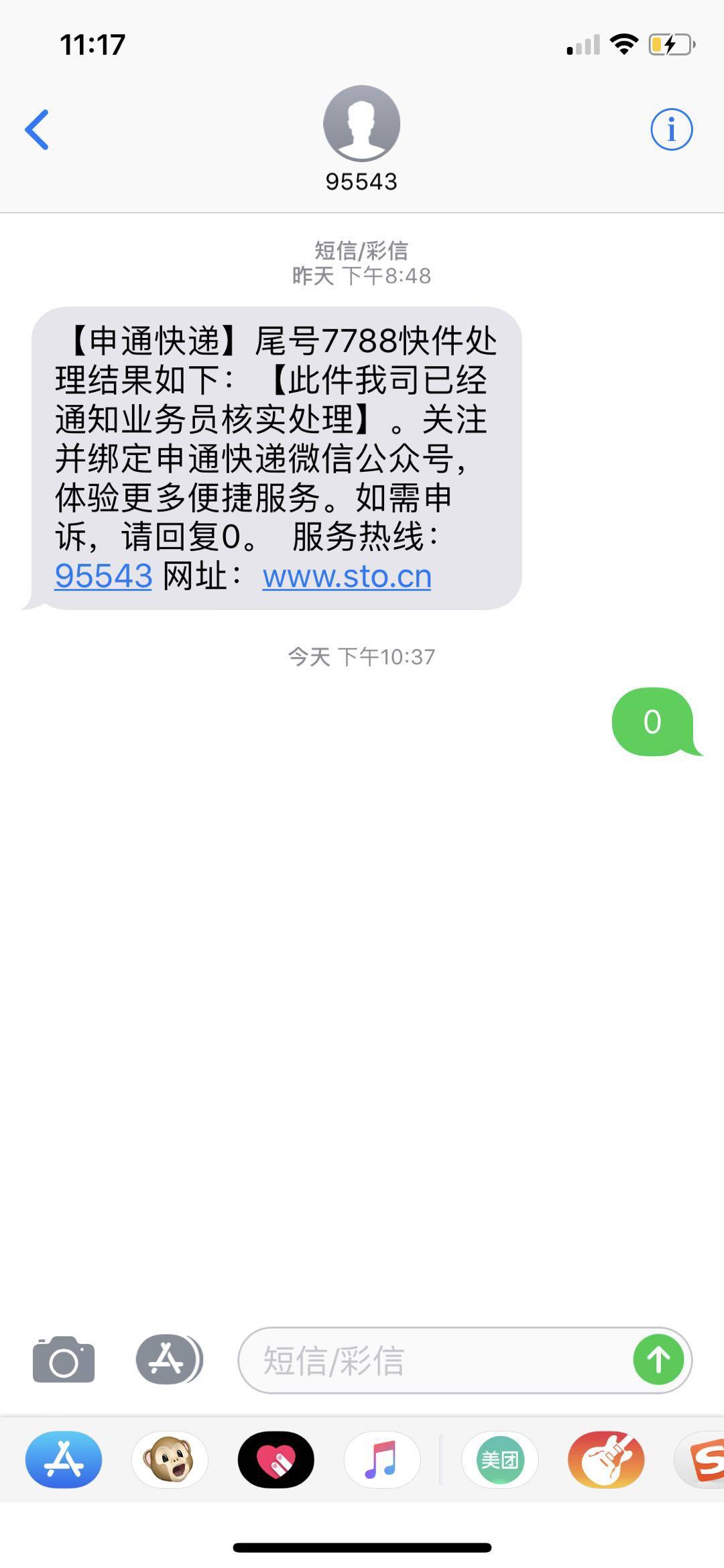This screenshot has height=1568, width=724.
Task: Open the camera to attach a photo
Action: (x=64, y=1360)
